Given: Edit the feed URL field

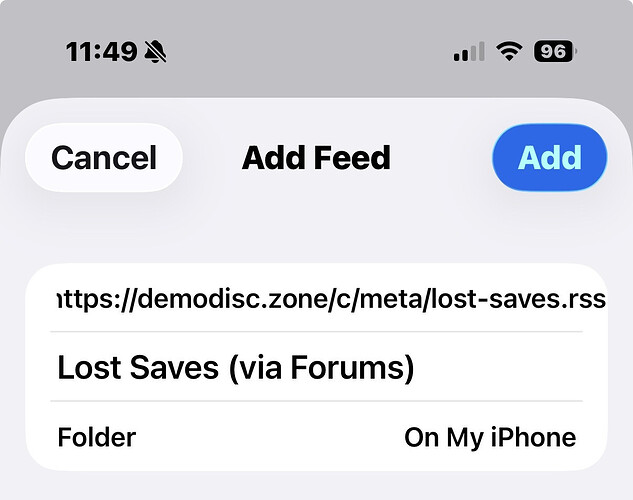Looking at the screenshot, I should point(330,299).
